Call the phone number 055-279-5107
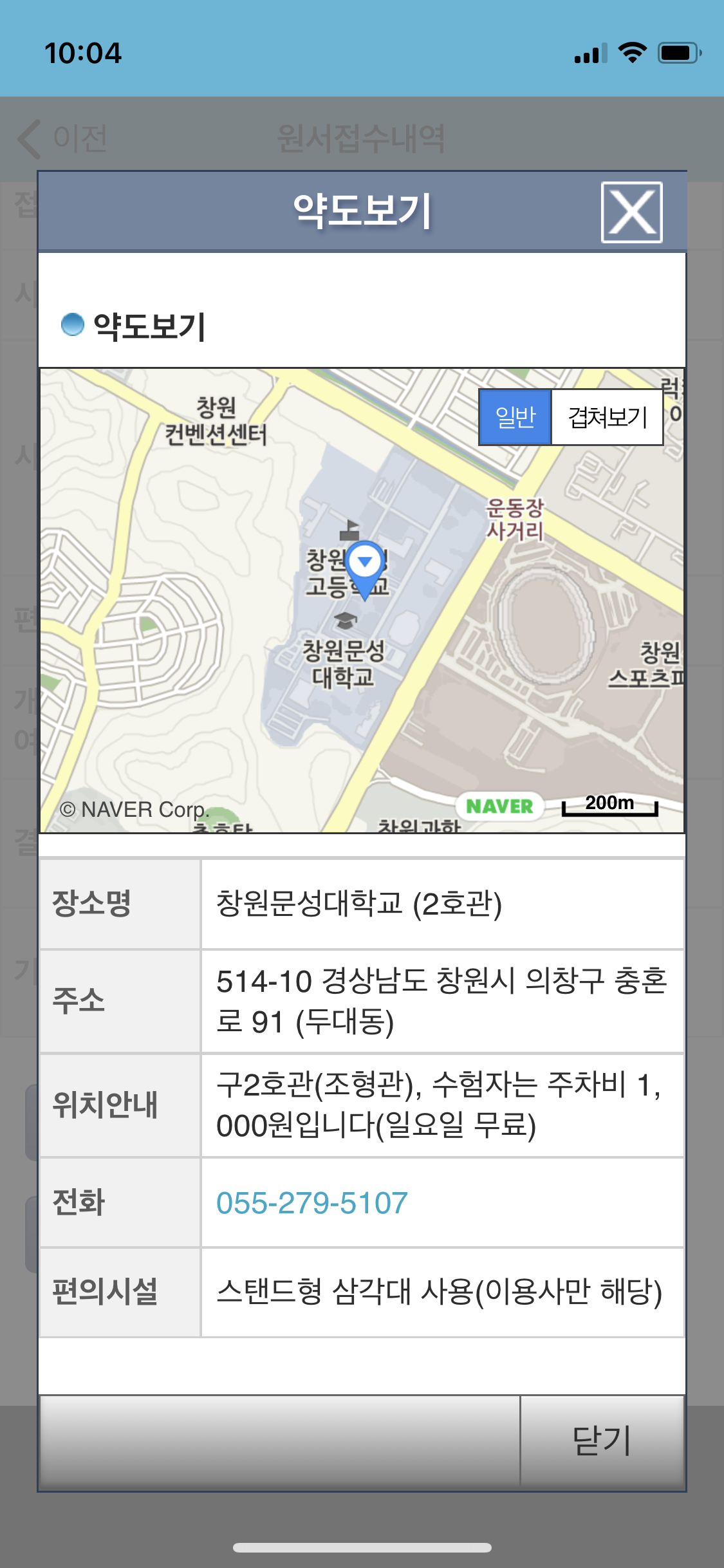 click(x=312, y=1202)
